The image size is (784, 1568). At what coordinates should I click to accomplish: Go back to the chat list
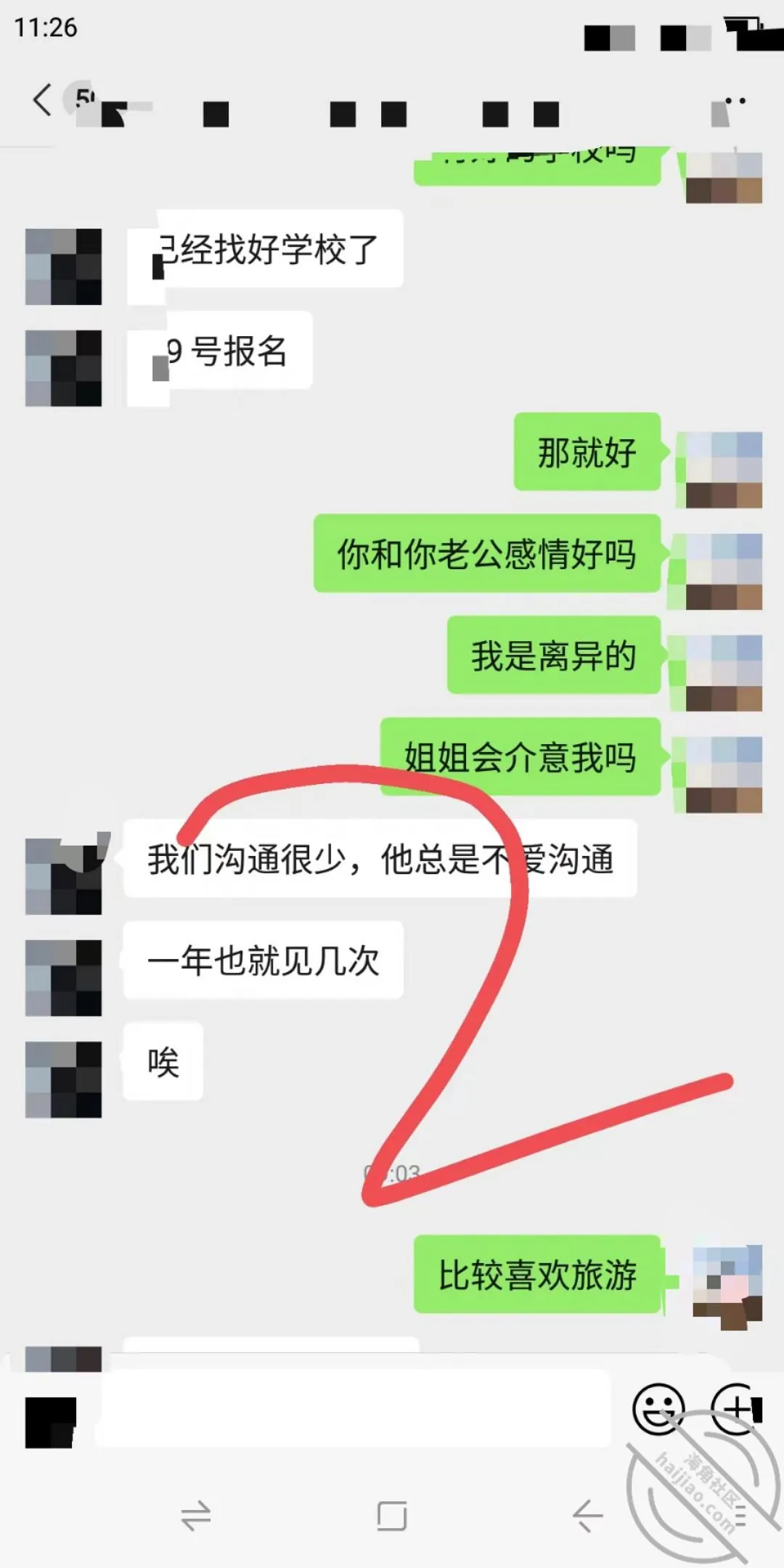click(42, 99)
